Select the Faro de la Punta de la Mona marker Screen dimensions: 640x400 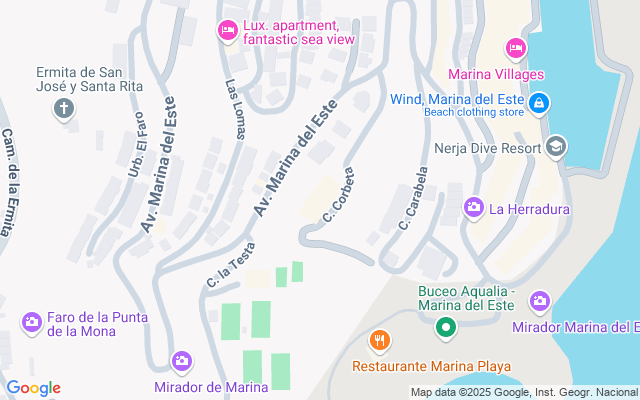point(32,321)
